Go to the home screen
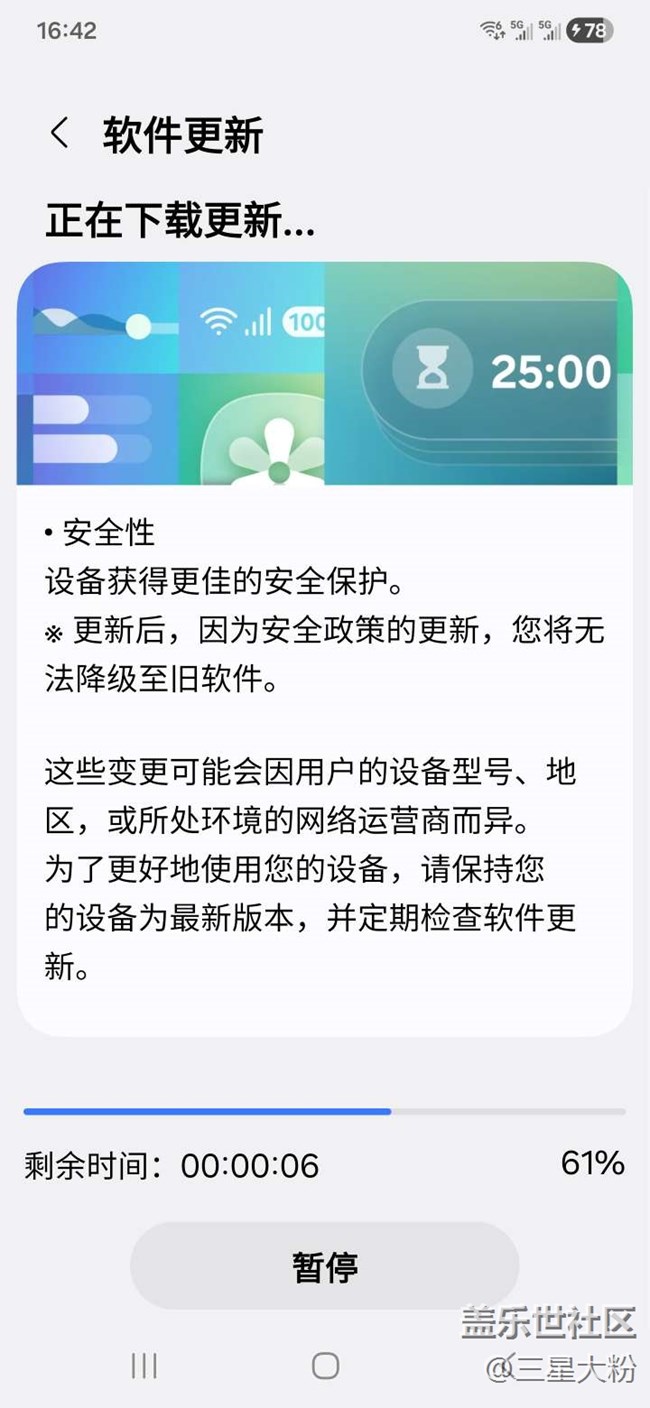 (x=325, y=1366)
